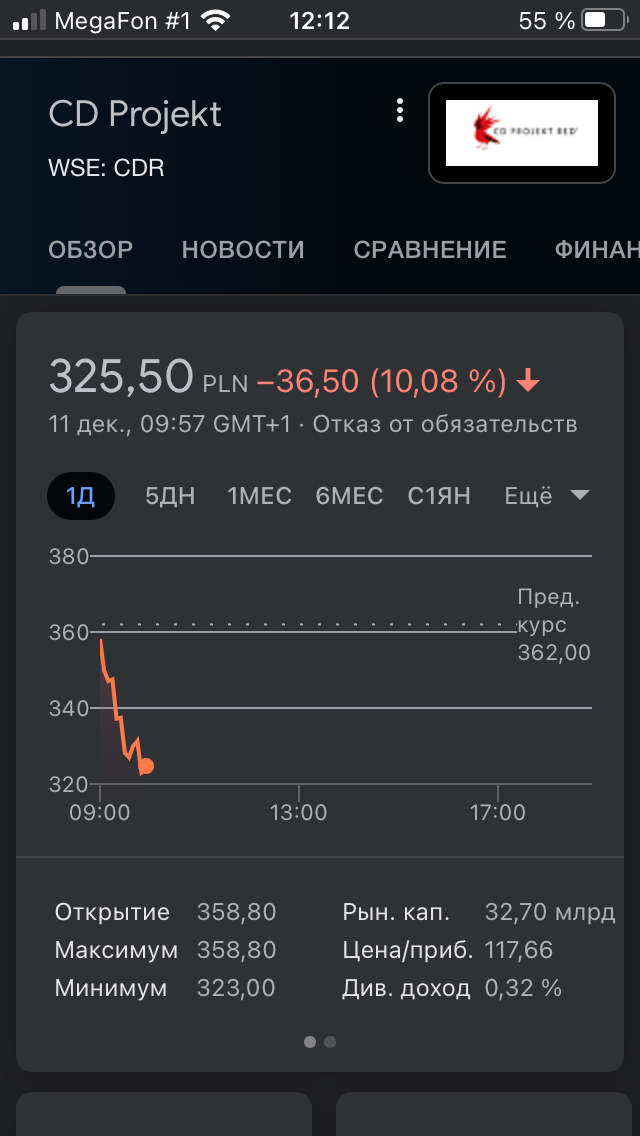Switch chart to 1МЕС range

[x=259, y=496]
